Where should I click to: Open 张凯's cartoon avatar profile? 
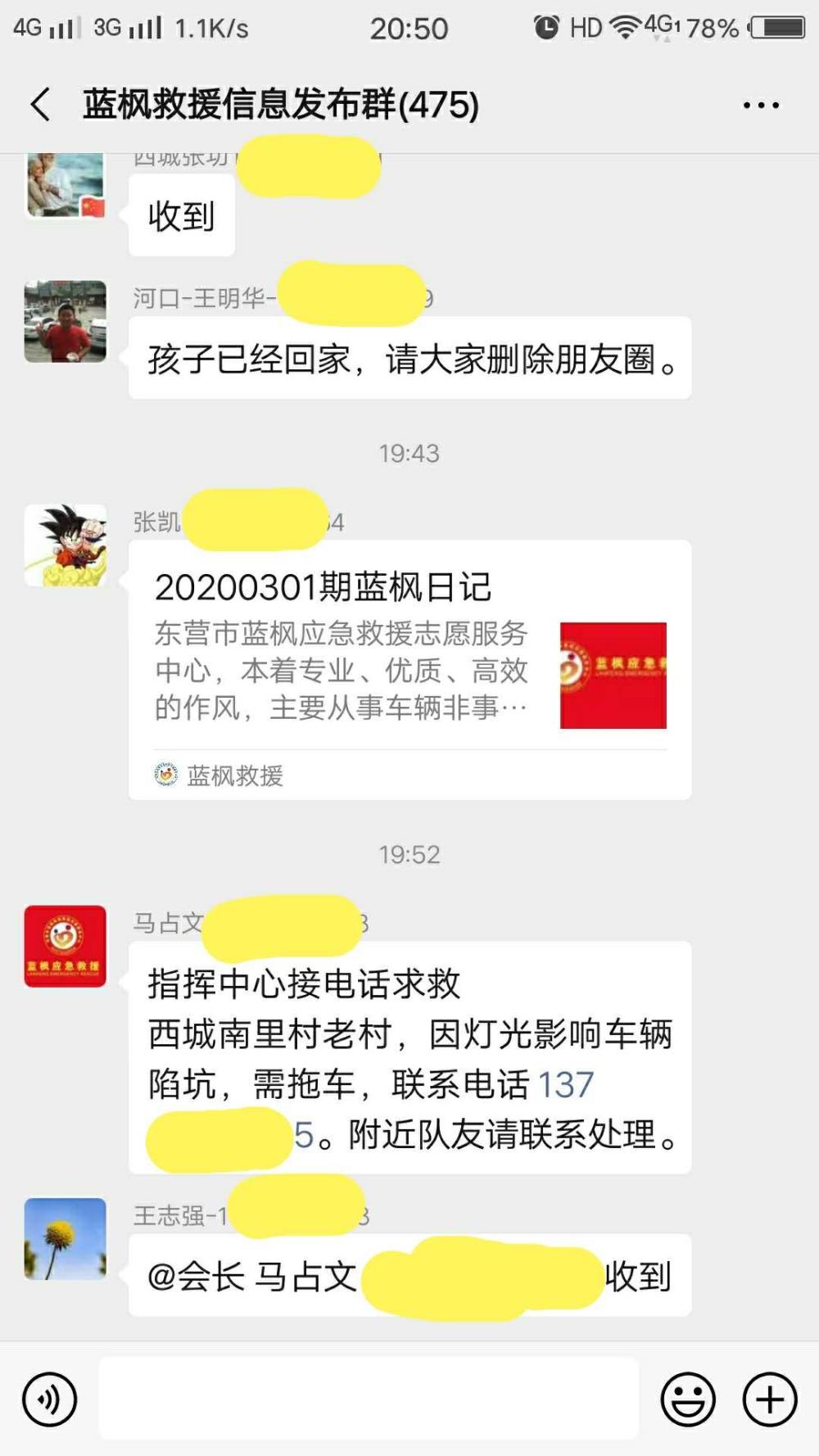tap(66, 545)
